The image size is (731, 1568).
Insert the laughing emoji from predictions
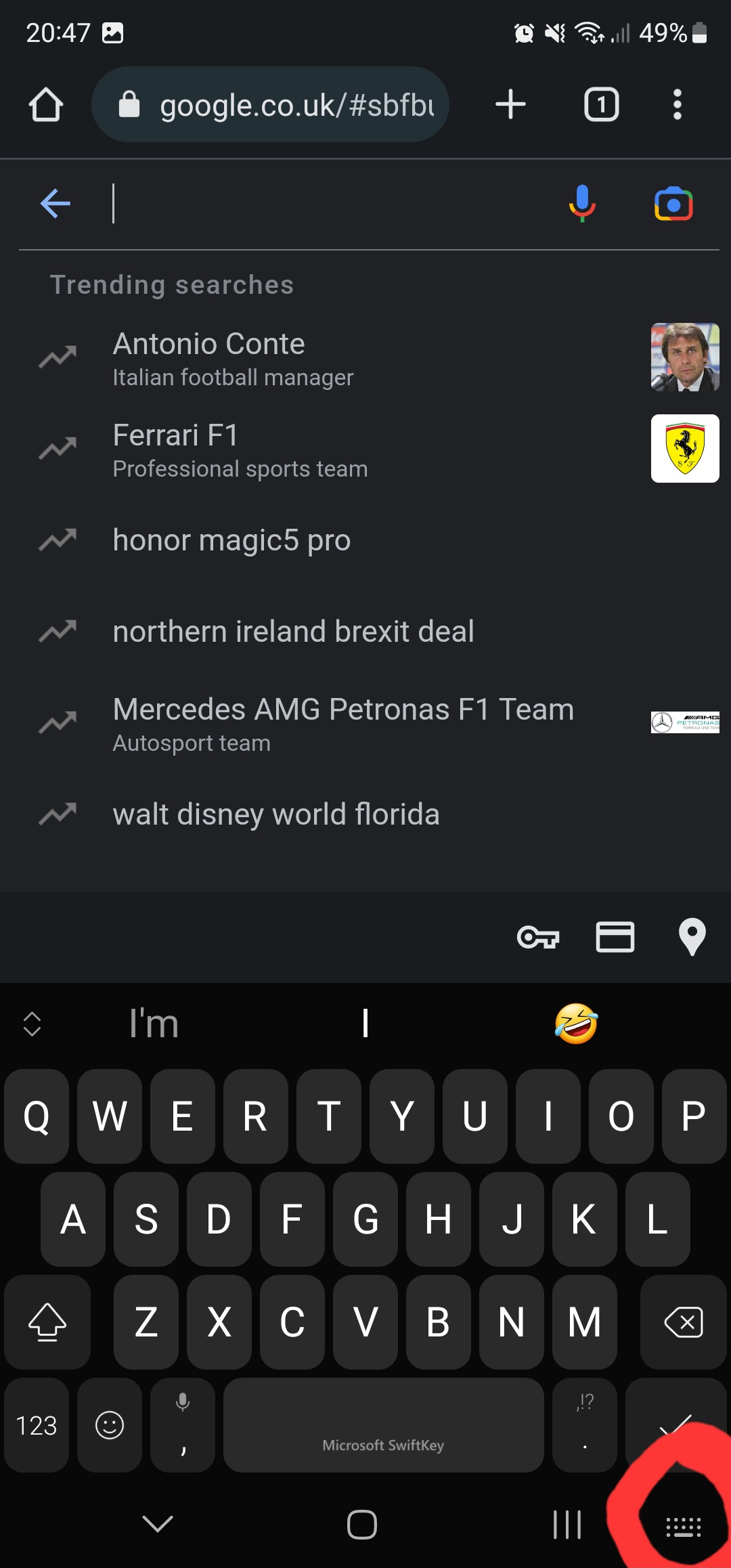pyautogui.click(x=575, y=1022)
